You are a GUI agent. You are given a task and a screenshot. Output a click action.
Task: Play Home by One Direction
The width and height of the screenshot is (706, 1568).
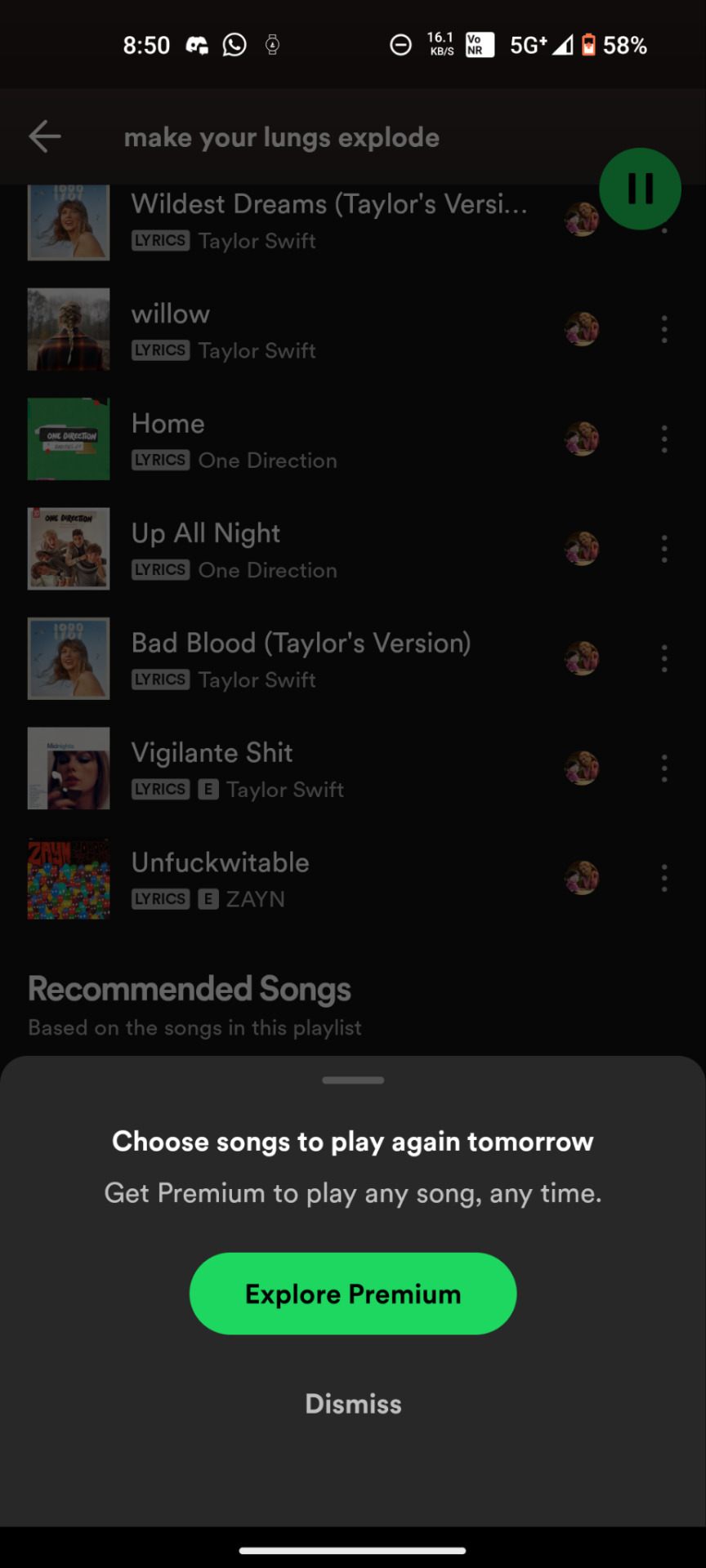pyautogui.click(x=327, y=439)
